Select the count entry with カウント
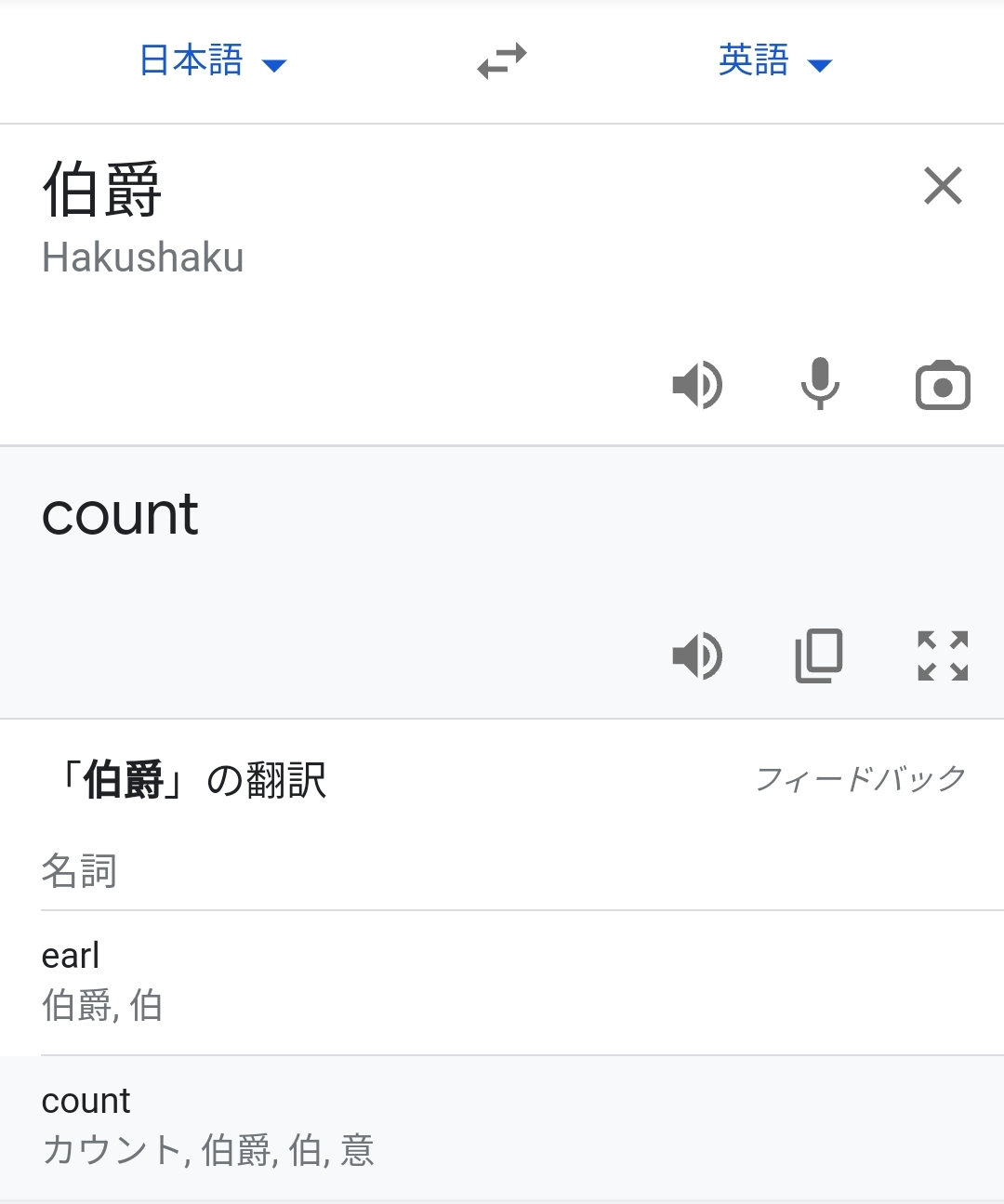Image resolution: width=1004 pixels, height=1204 pixels. coord(502,1127)
